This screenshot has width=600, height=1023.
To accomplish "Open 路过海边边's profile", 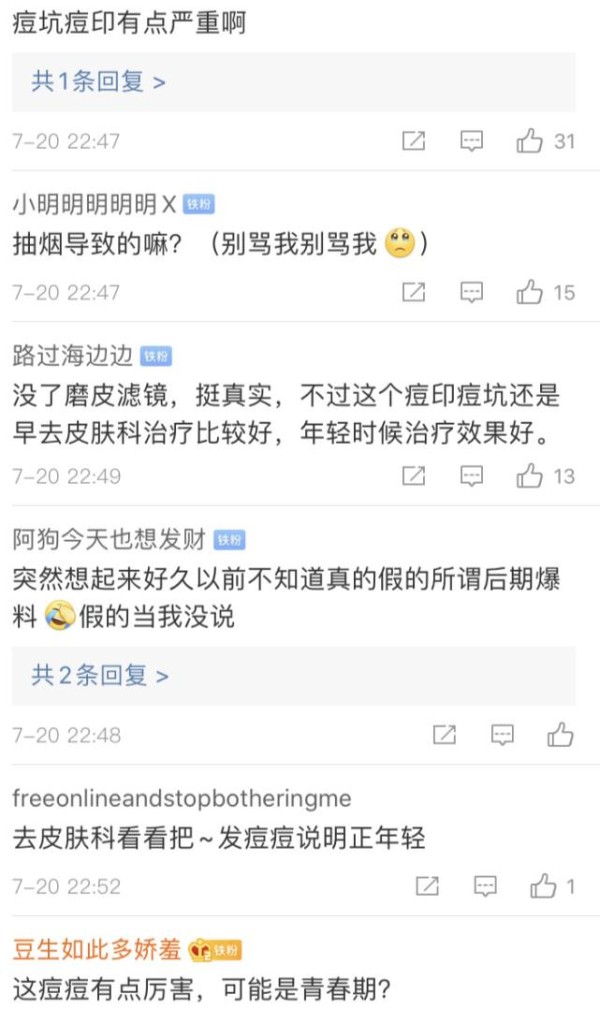I will click(72, 356).
